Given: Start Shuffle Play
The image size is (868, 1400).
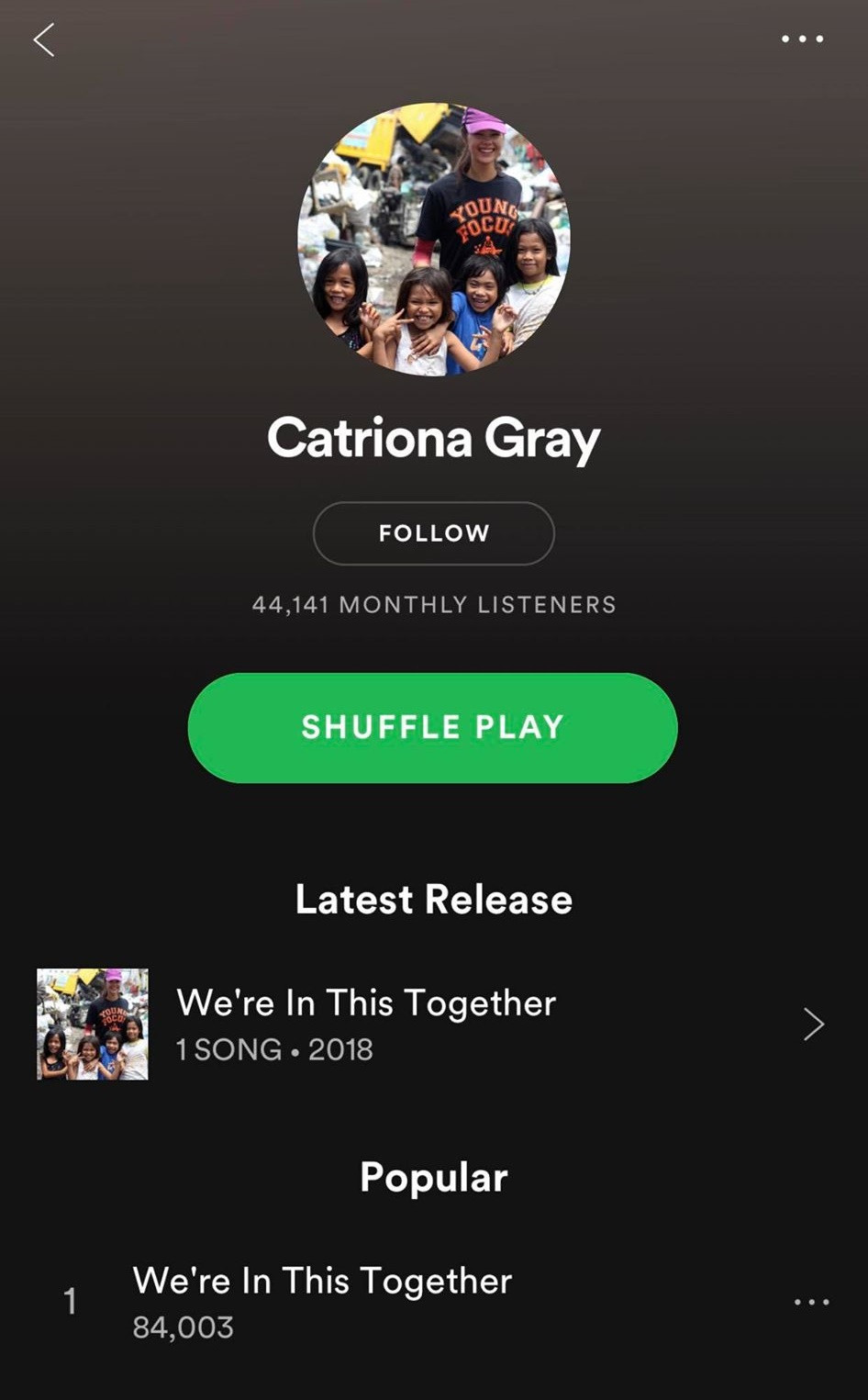Looking at the screenshot, I should click(432, 728).
